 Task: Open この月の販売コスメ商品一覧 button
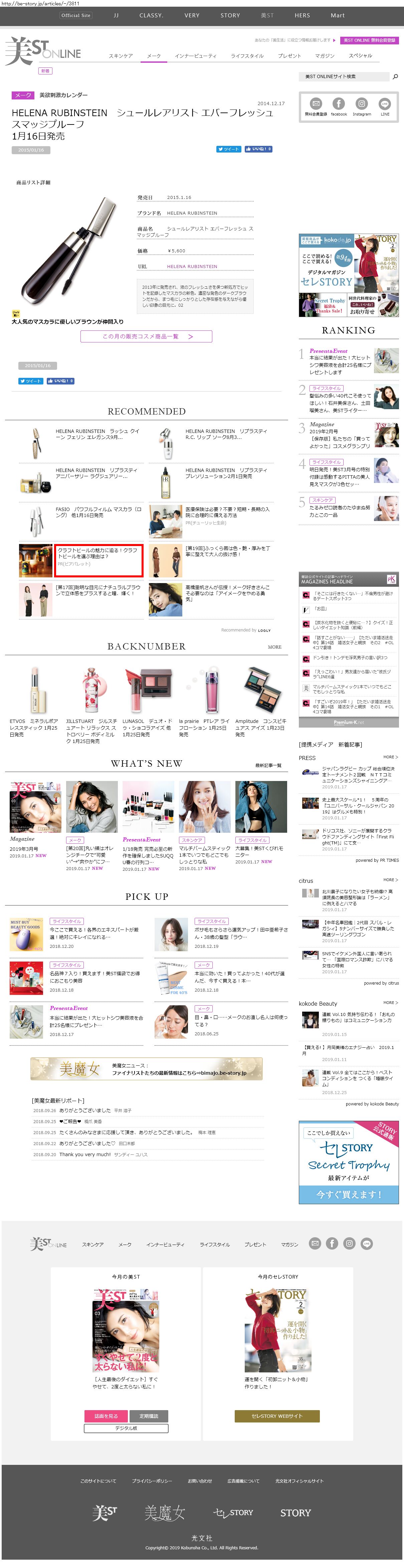(146, 337)
